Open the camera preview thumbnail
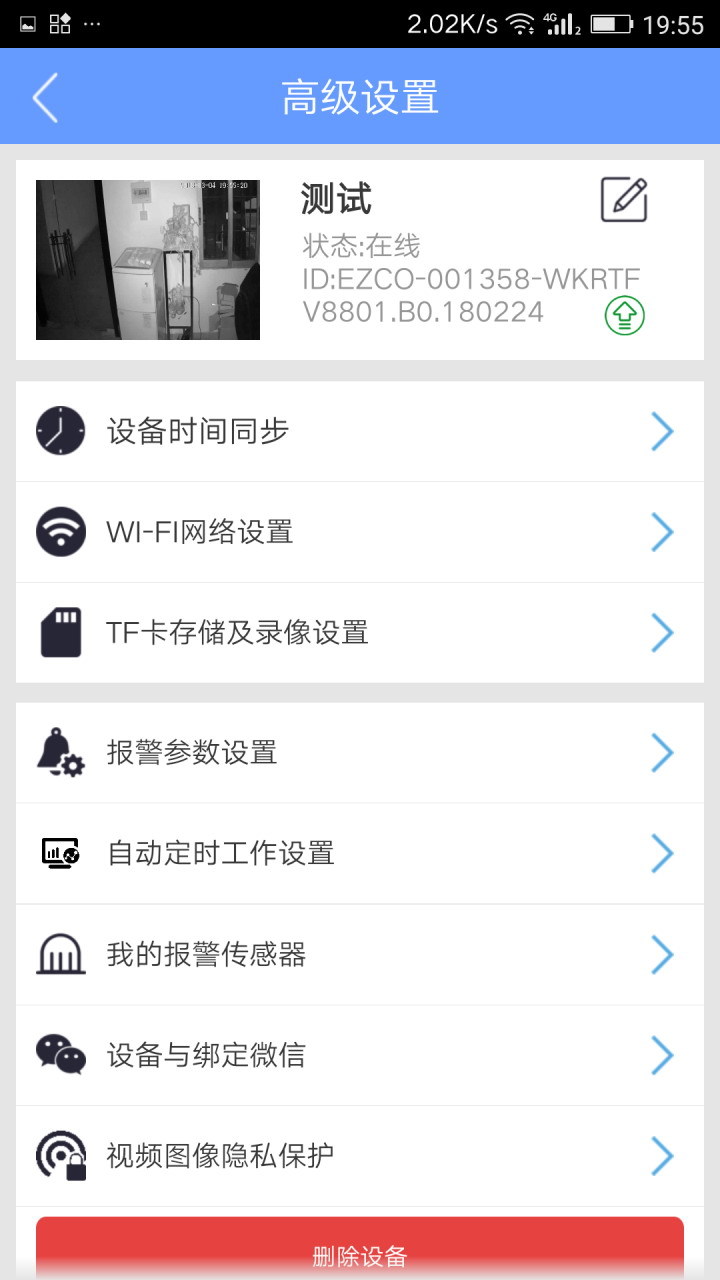The image size is (720, 1280). 148,260
